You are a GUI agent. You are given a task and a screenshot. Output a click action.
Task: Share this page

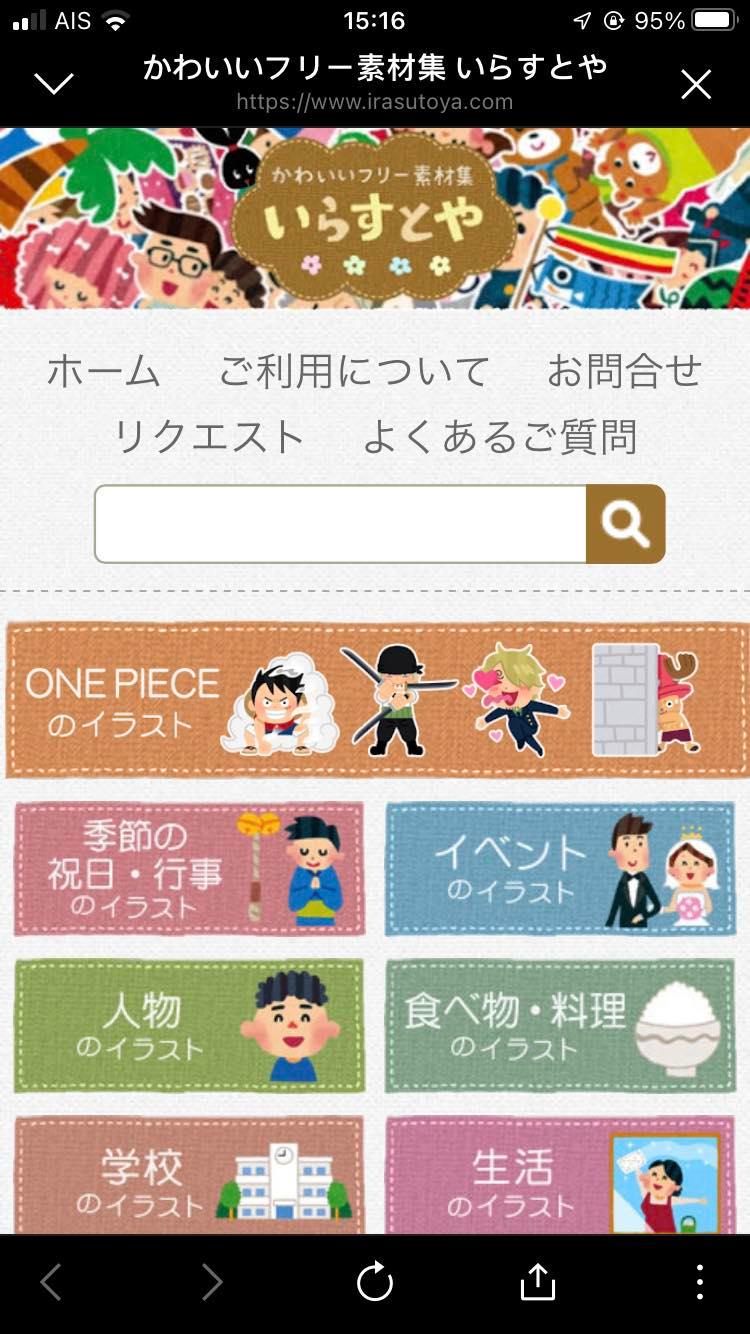(538, 1282)
